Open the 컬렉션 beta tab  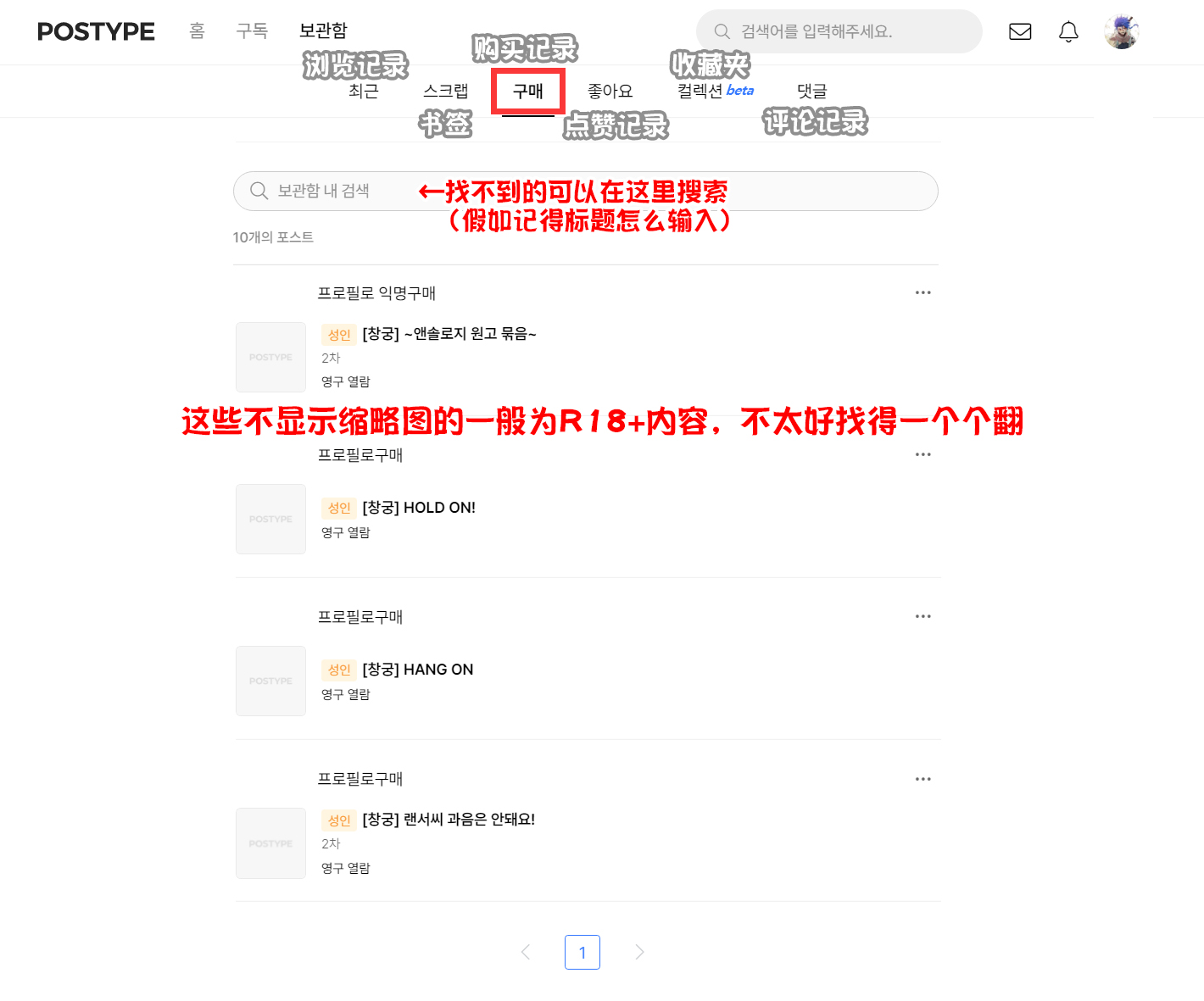click(x=715, y=91)
